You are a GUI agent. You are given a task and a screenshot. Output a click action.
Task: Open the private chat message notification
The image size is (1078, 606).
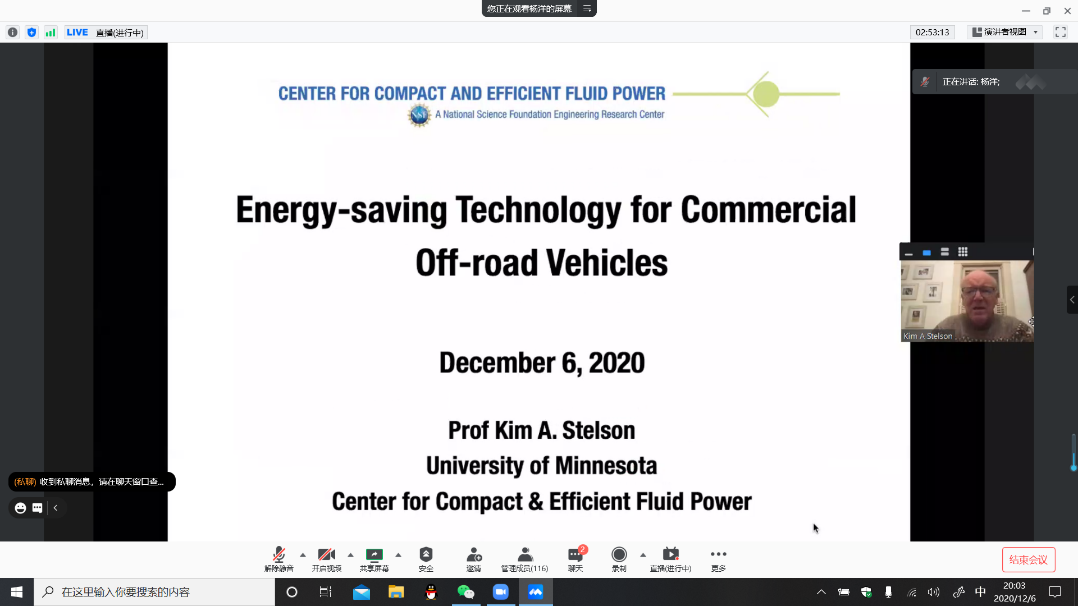92,482
